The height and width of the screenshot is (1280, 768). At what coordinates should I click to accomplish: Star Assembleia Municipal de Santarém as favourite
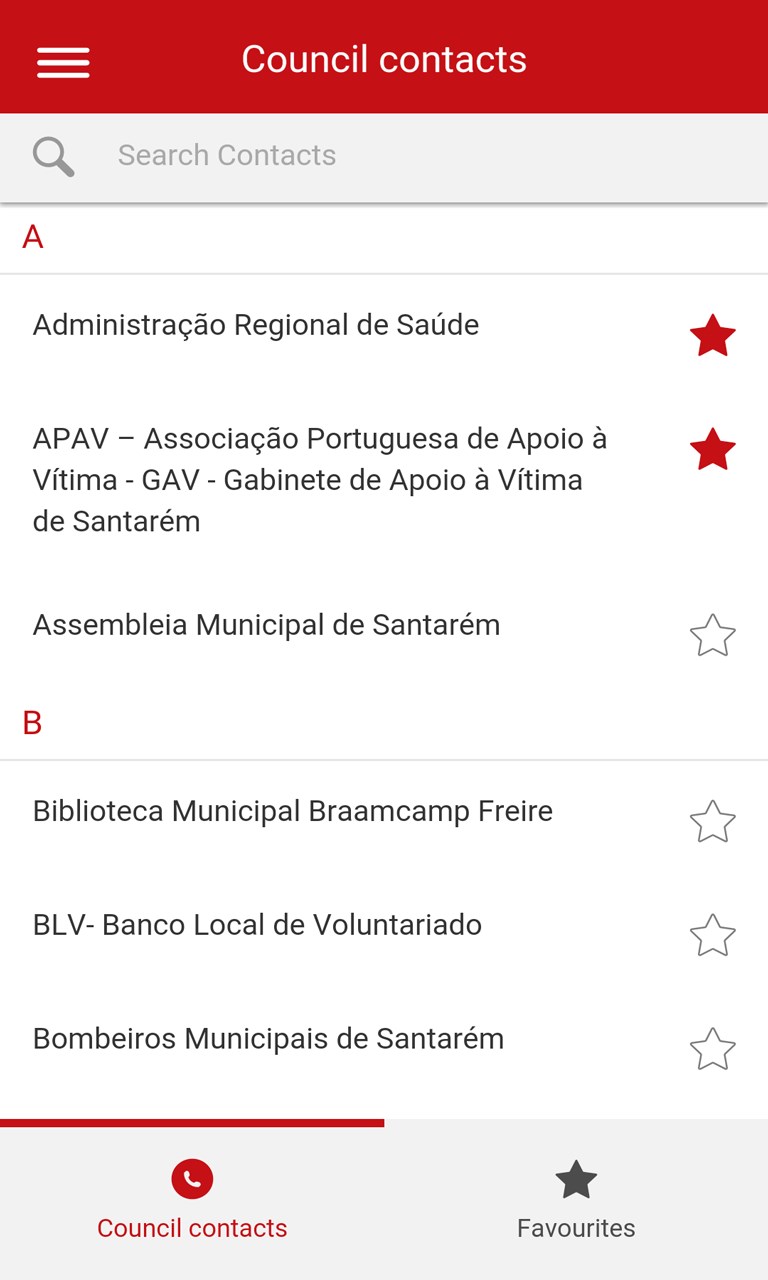[712, 636]
